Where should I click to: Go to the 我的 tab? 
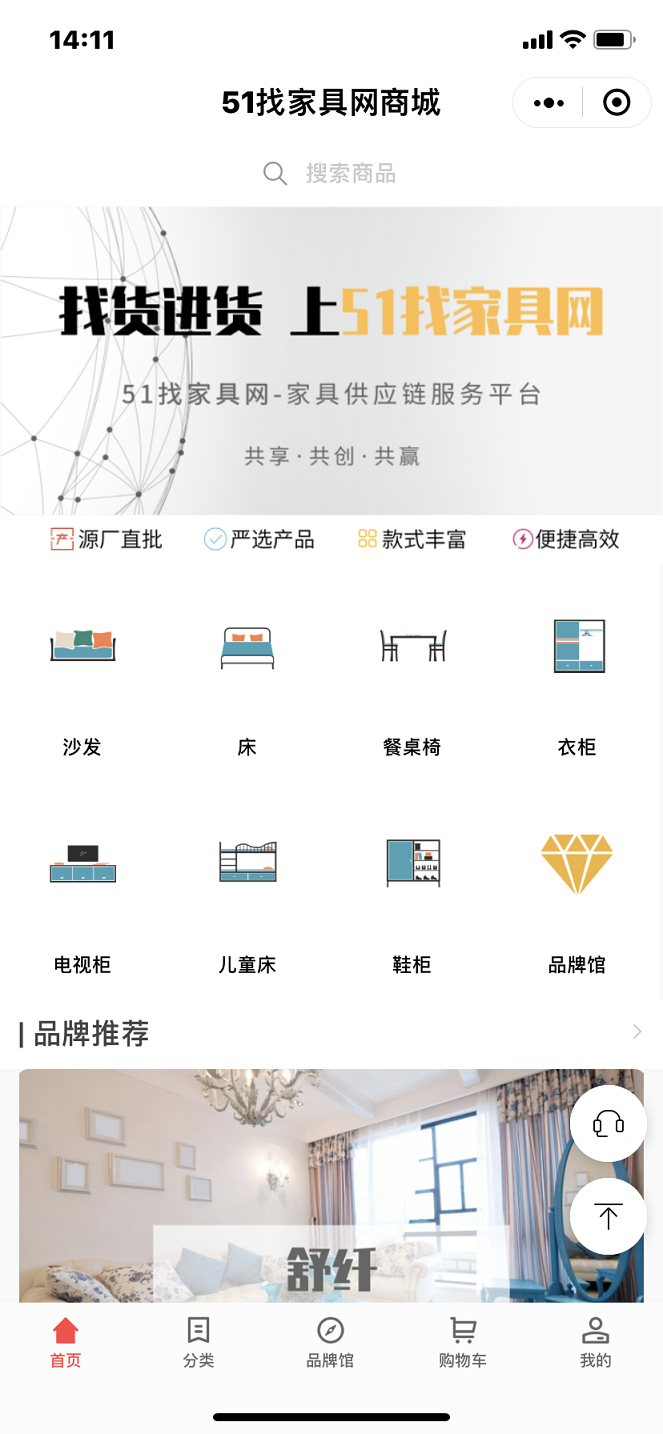[596, 1343]
